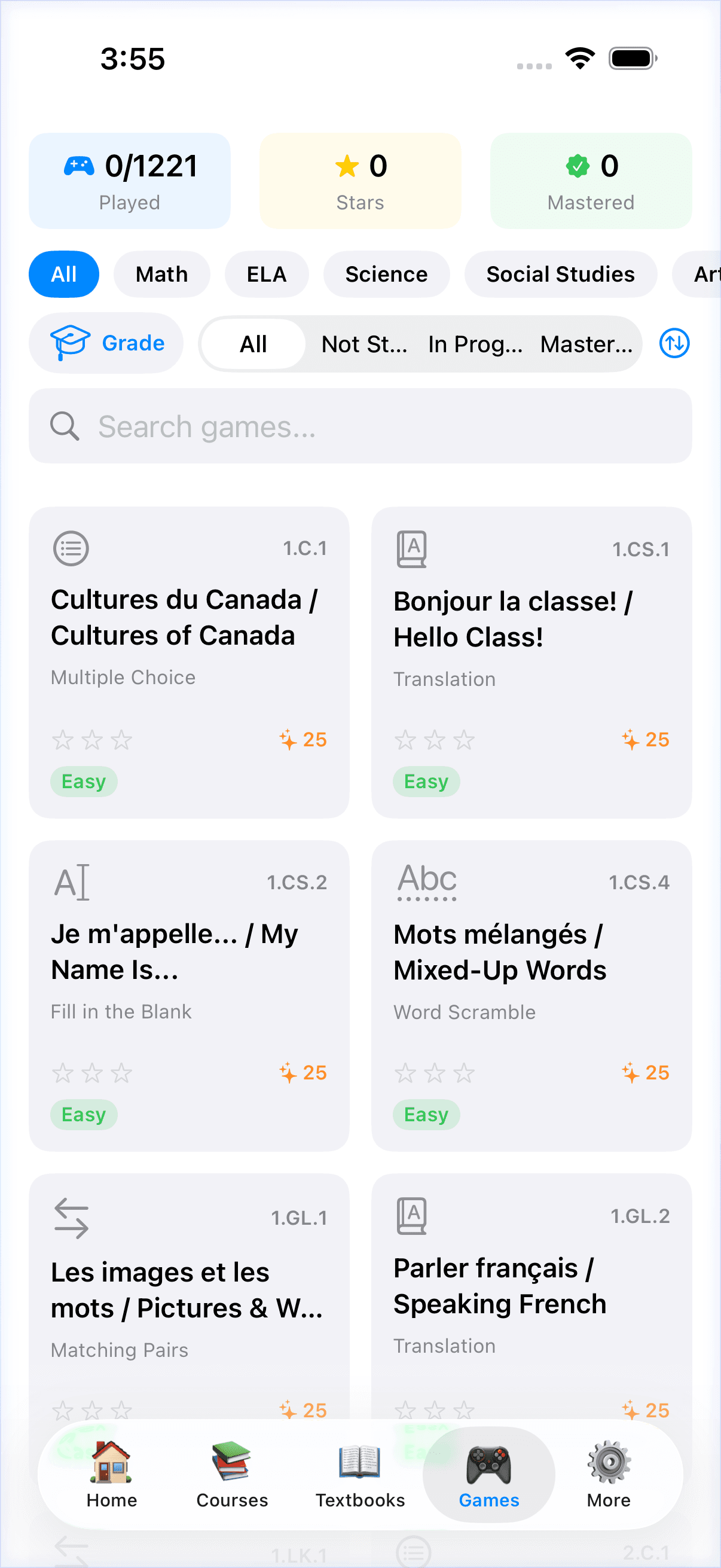Choose the Social Studies chip
Viewport: 721px width, 1568px height.
tap(560, 274)
